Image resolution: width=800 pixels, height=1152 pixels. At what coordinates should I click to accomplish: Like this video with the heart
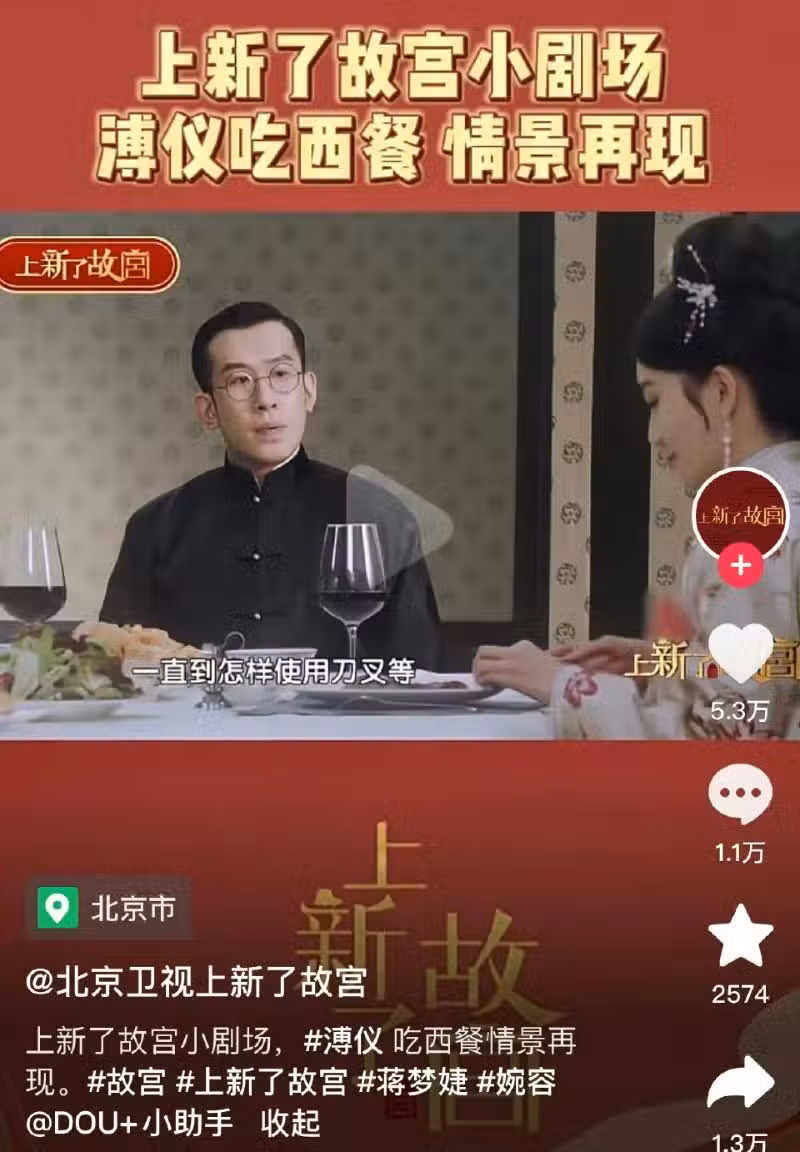pyautogui.click(x=740, y=655)
